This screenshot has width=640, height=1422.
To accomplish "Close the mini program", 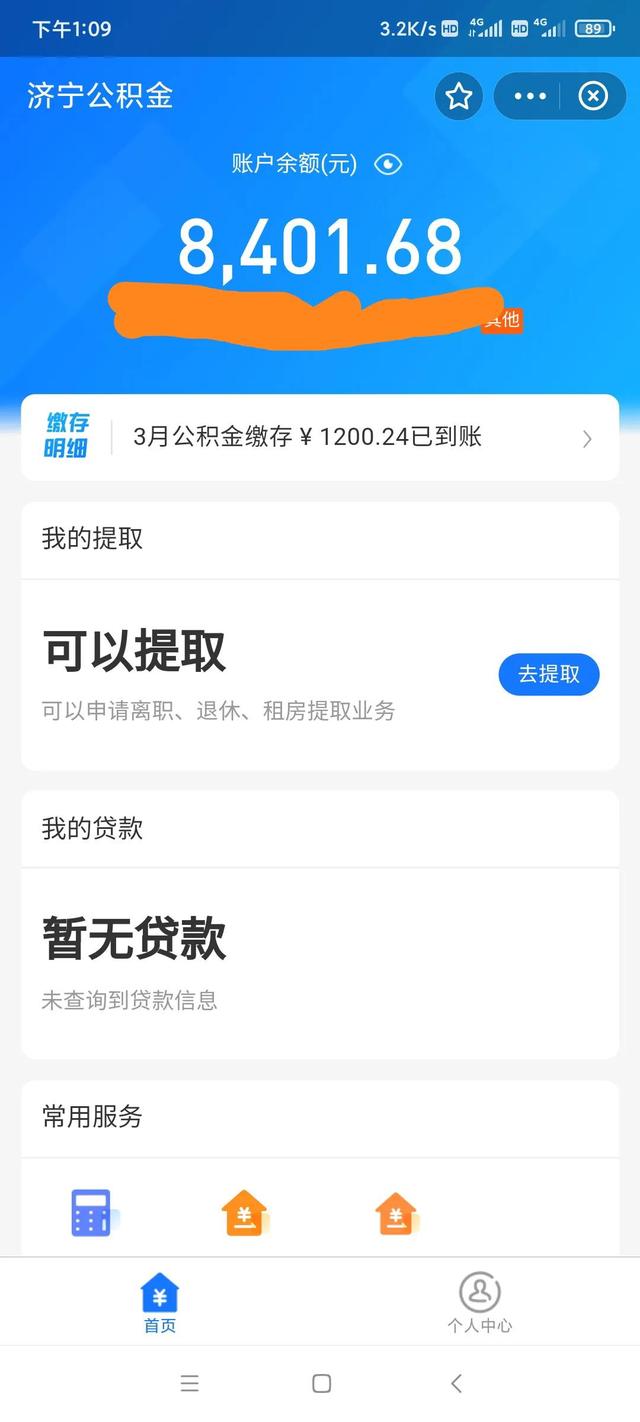I will [x=593, y=96].
